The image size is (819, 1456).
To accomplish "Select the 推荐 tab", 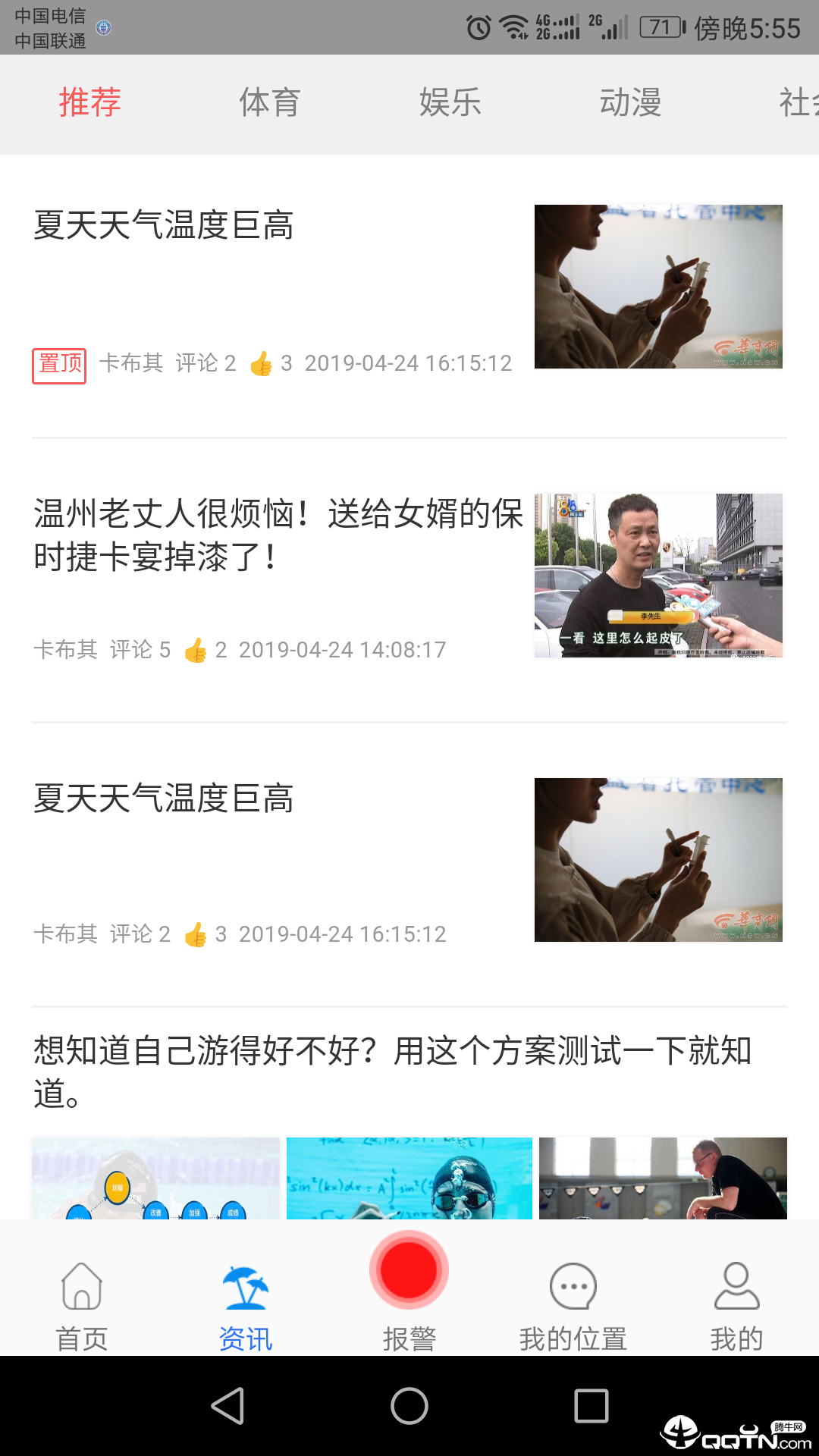I will pos(90,102).
